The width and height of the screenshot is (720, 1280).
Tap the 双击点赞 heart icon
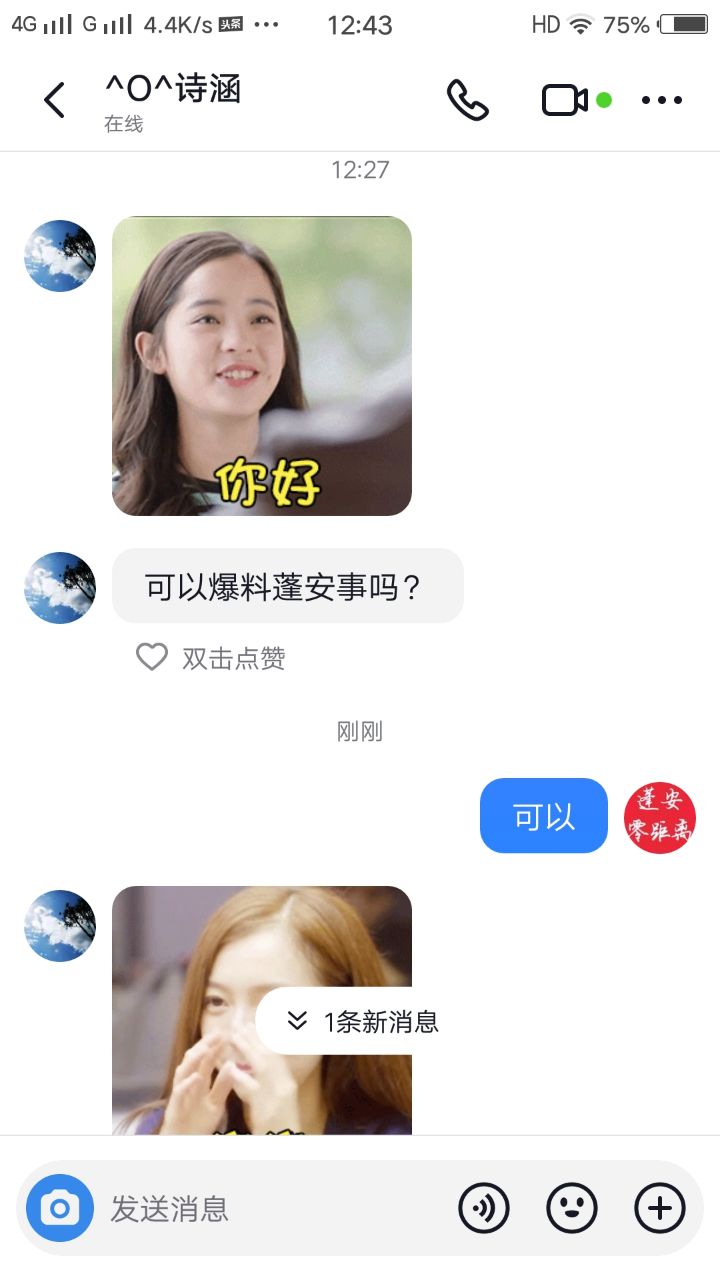tap(152, 657)
